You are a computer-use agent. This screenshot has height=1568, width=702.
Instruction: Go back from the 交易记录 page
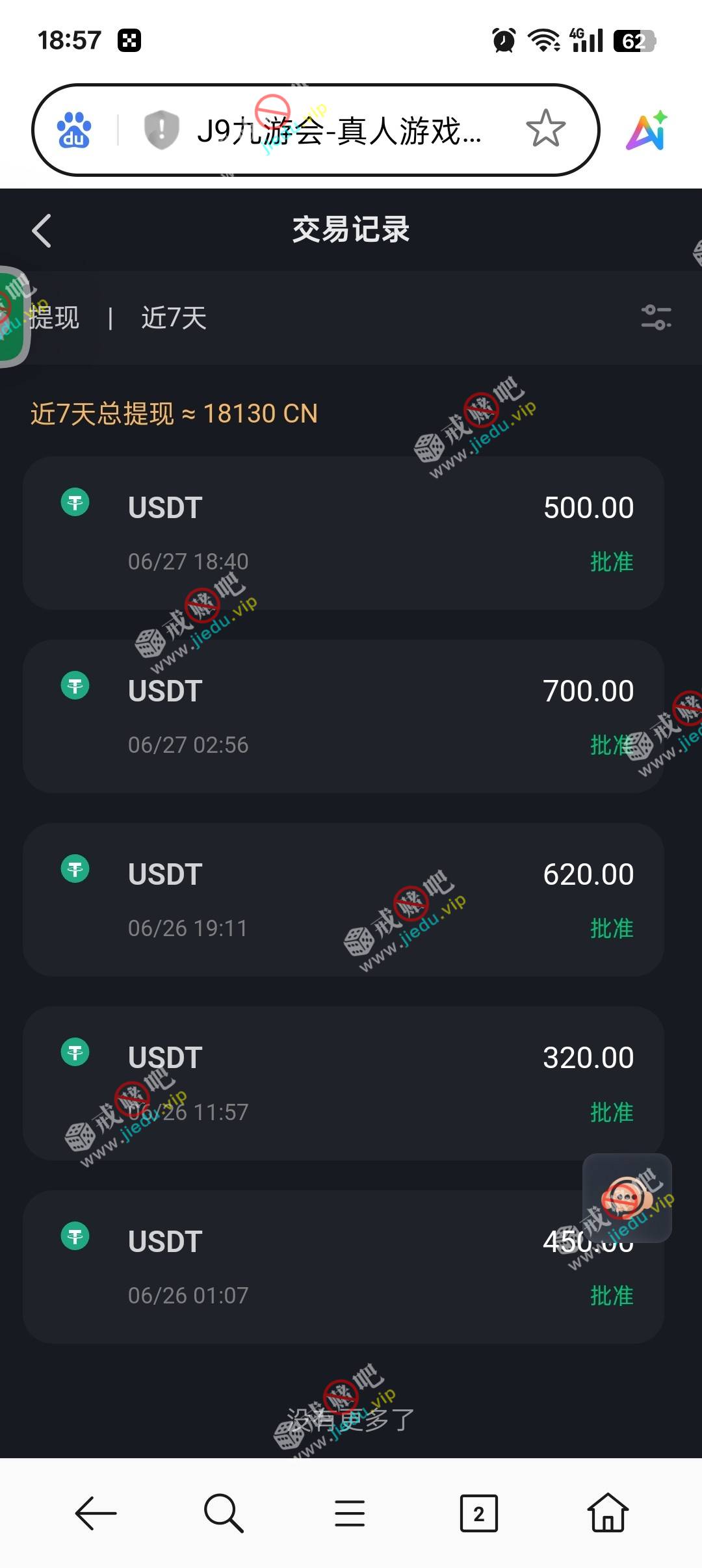point(42,231)
